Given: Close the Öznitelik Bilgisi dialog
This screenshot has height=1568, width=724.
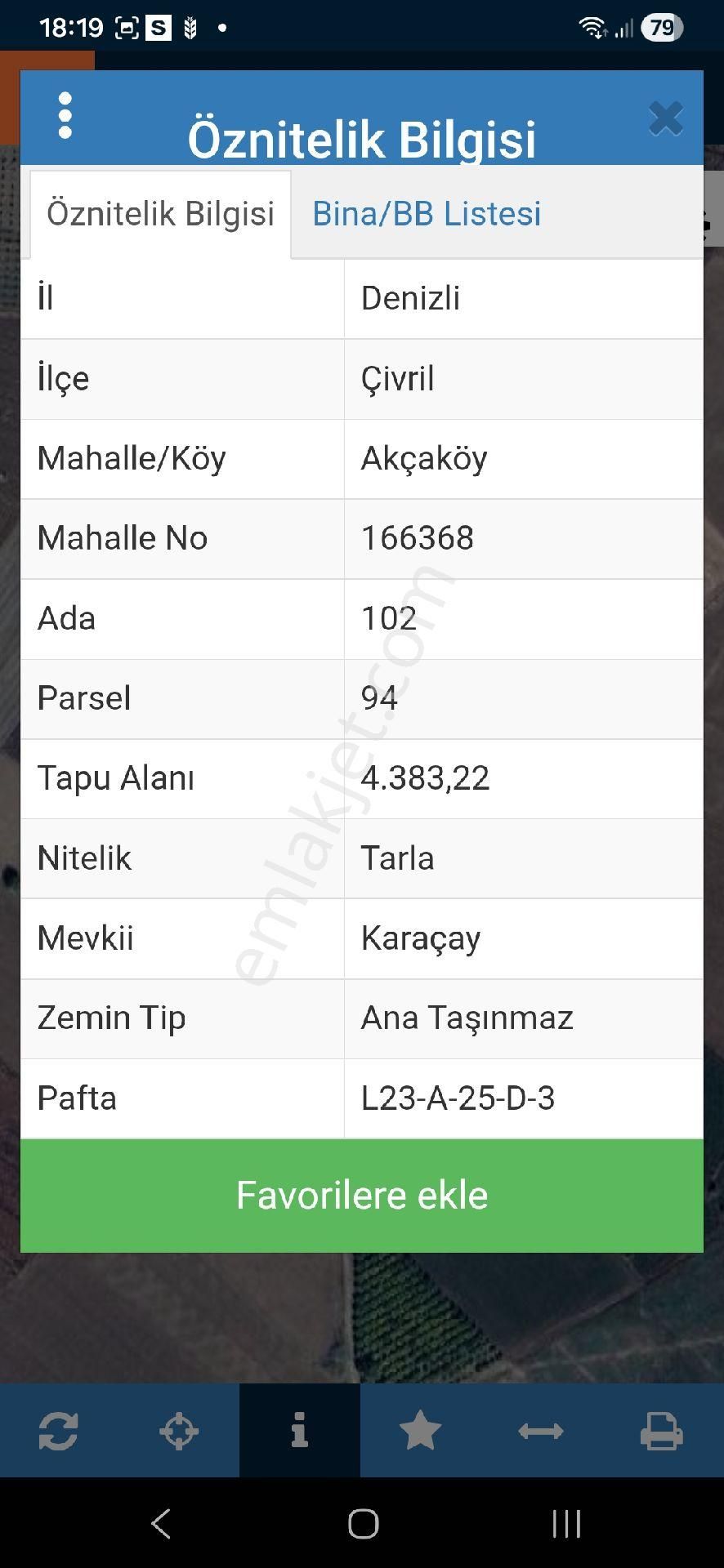Looking at the screenshot, I should pyautogui.click(x=667, y=118).
